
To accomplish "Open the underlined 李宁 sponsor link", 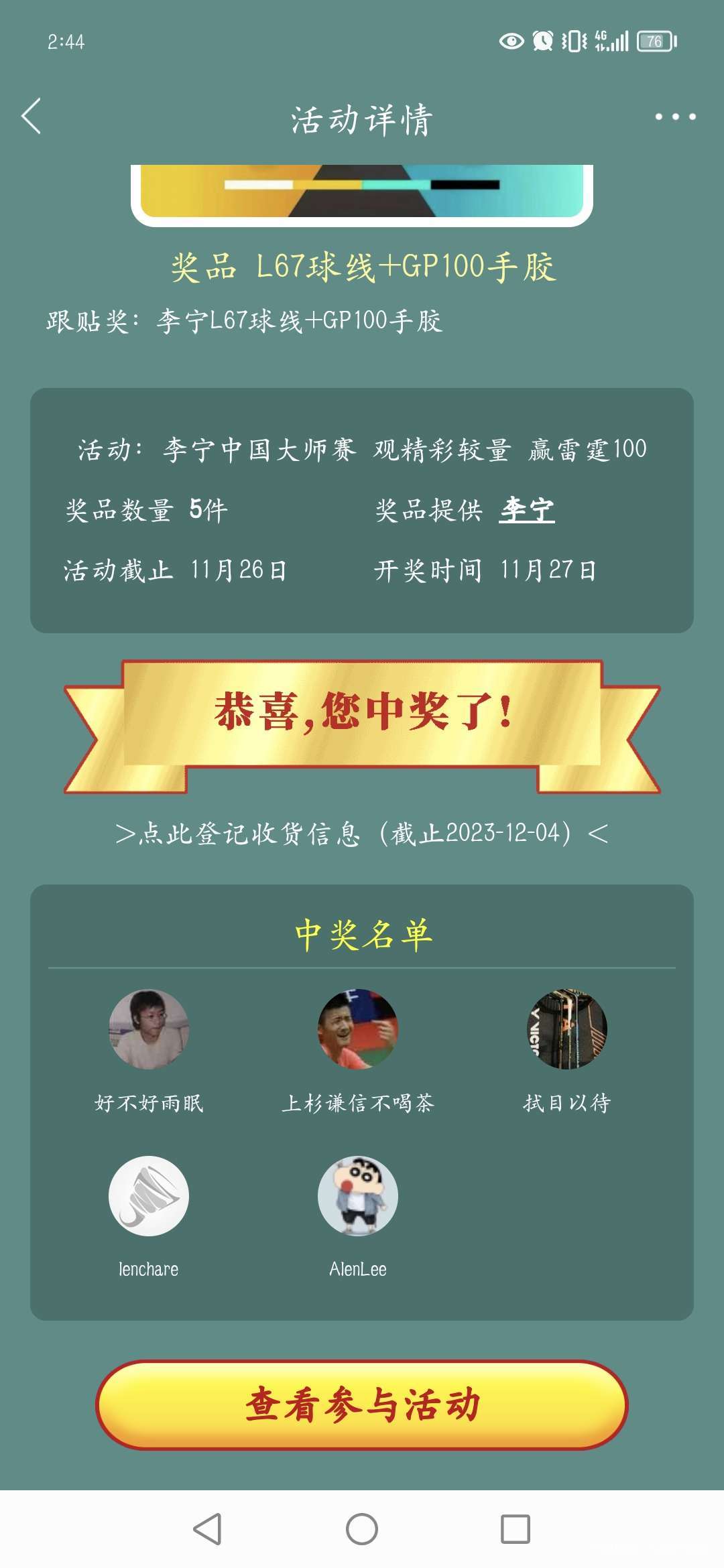I will click(527, 510).
